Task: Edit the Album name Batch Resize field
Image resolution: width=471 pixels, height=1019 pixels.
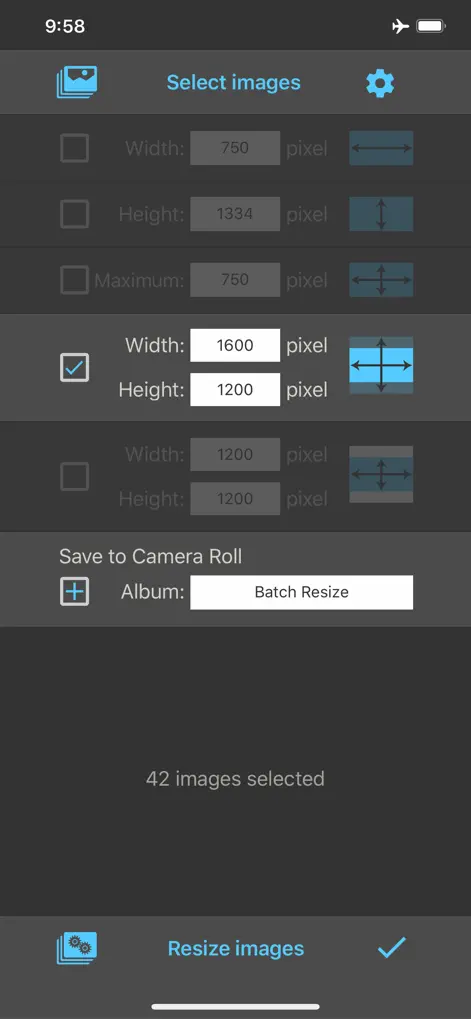Action: click(301, 592)
